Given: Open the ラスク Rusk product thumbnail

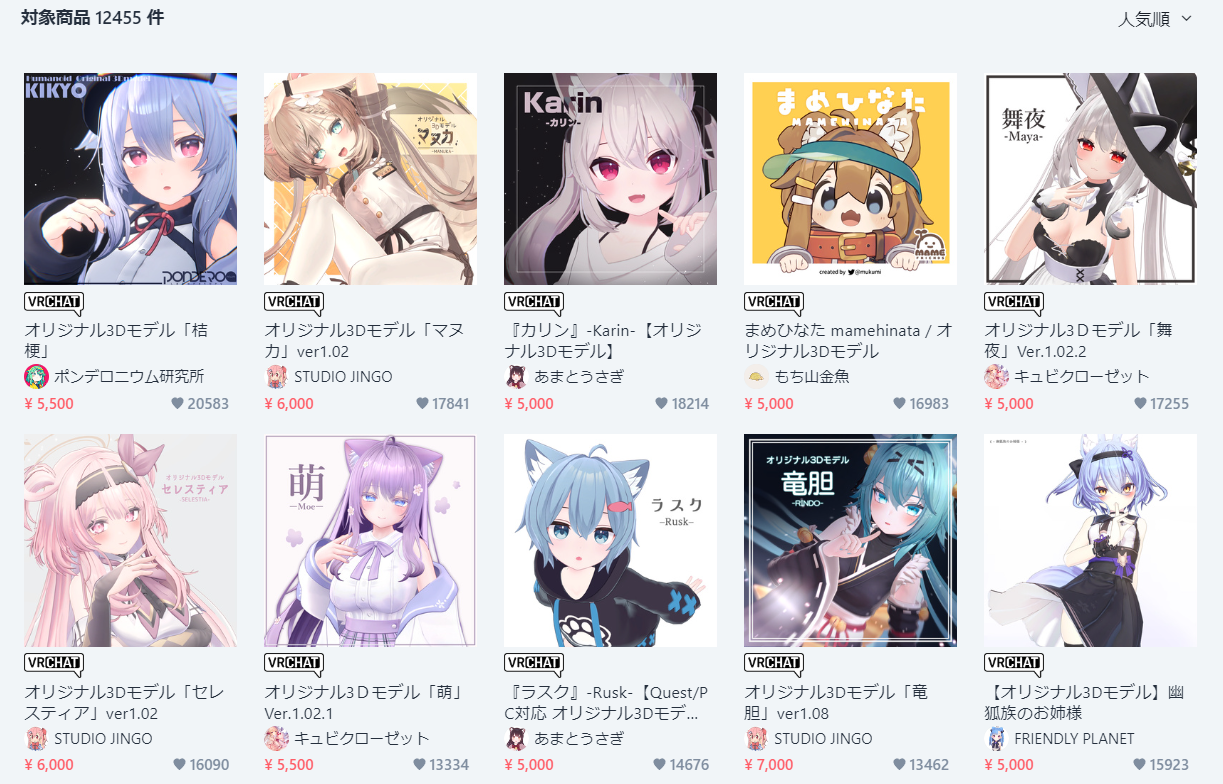Looking at the screenshot, I should (x=610, y=540).
